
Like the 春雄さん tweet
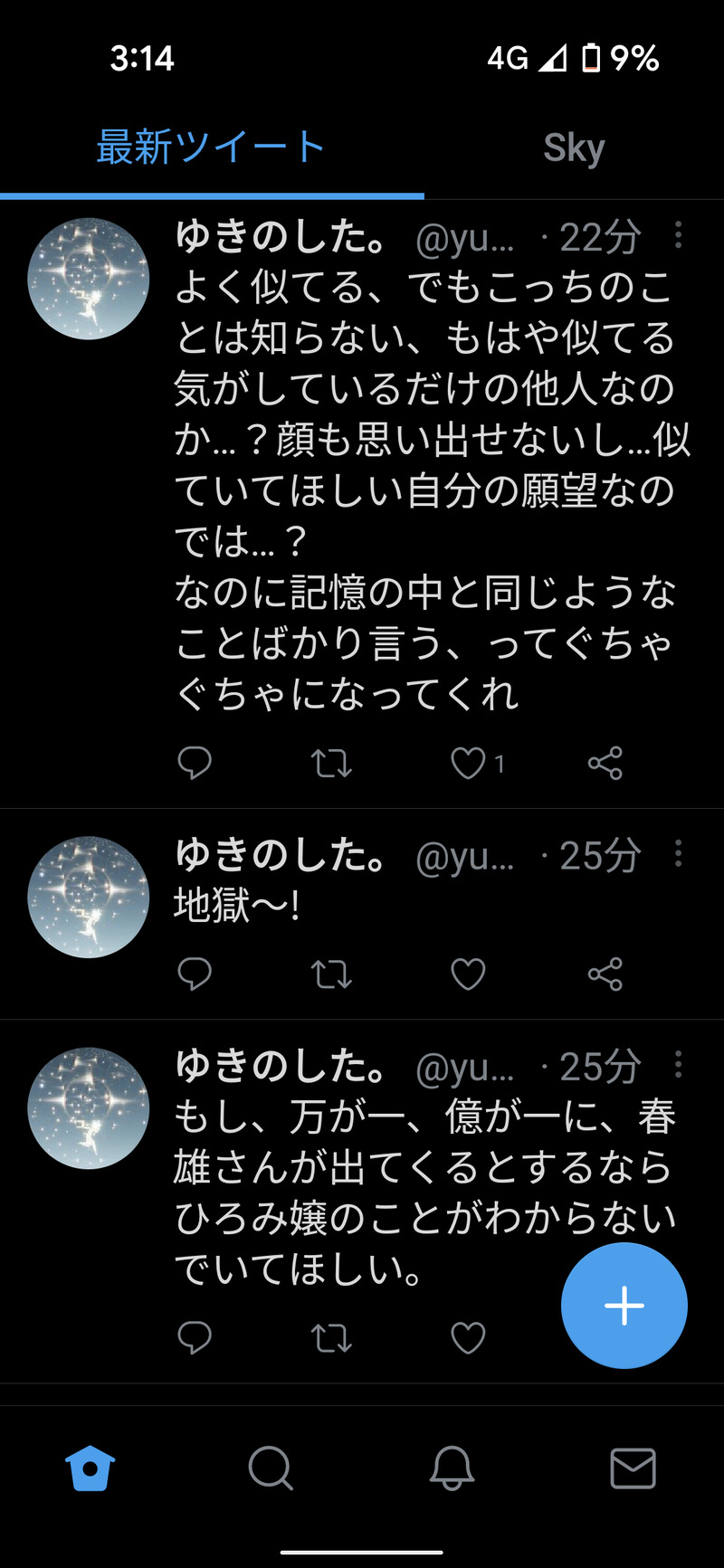[x=469, y=1337]
